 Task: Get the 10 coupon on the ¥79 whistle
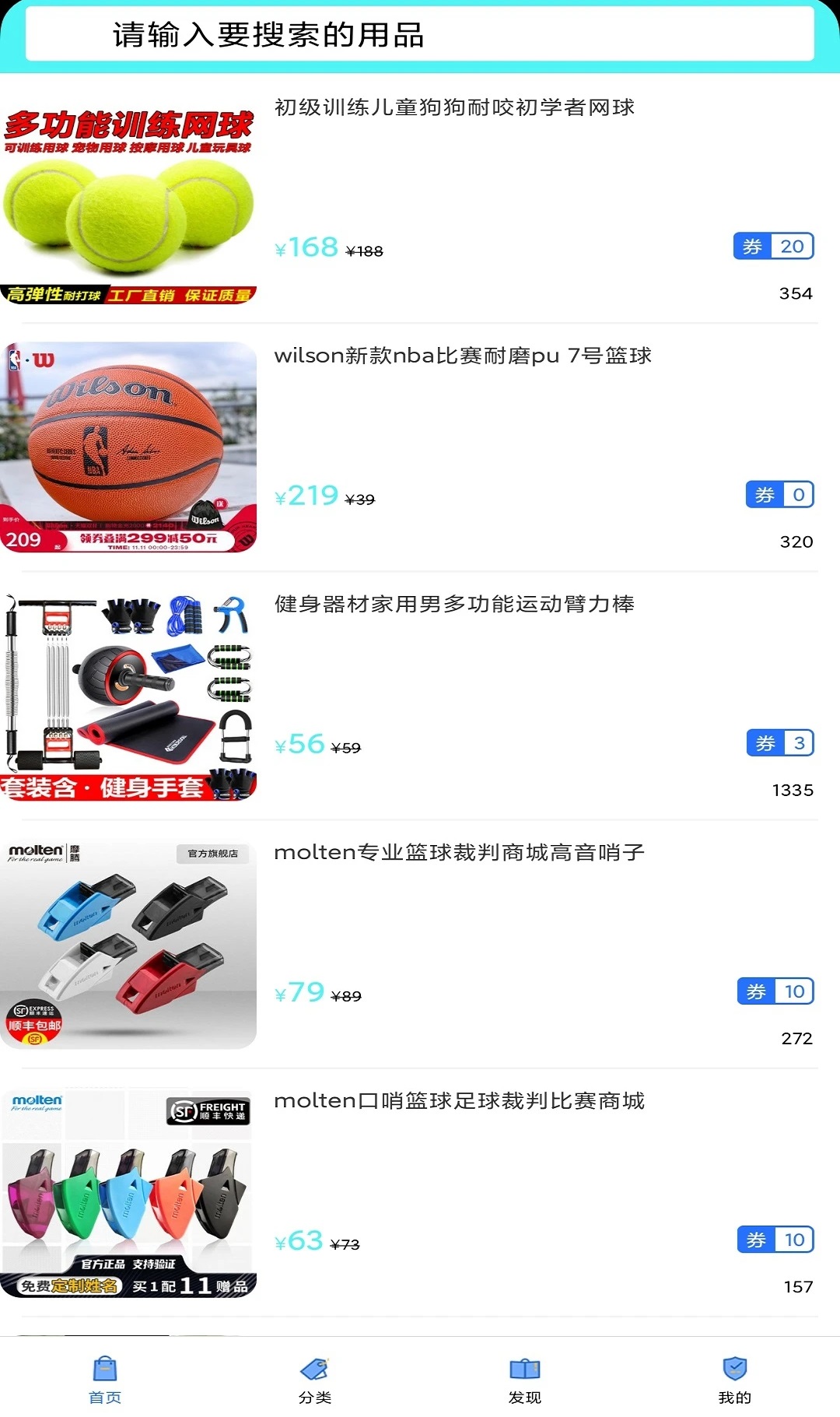click(x=775, y=991)
